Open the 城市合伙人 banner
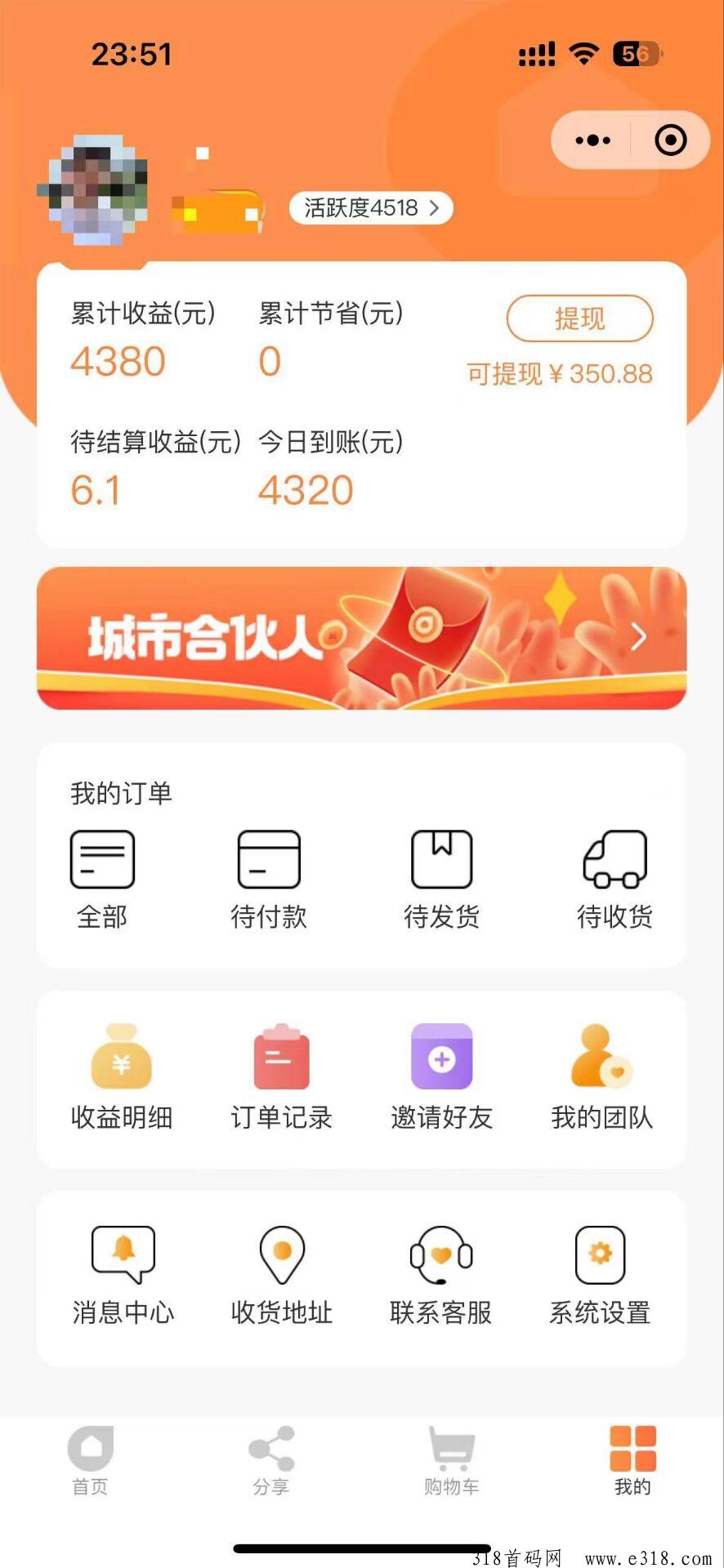The height and width of the screenshot is (1568, 724). [361, 638]
